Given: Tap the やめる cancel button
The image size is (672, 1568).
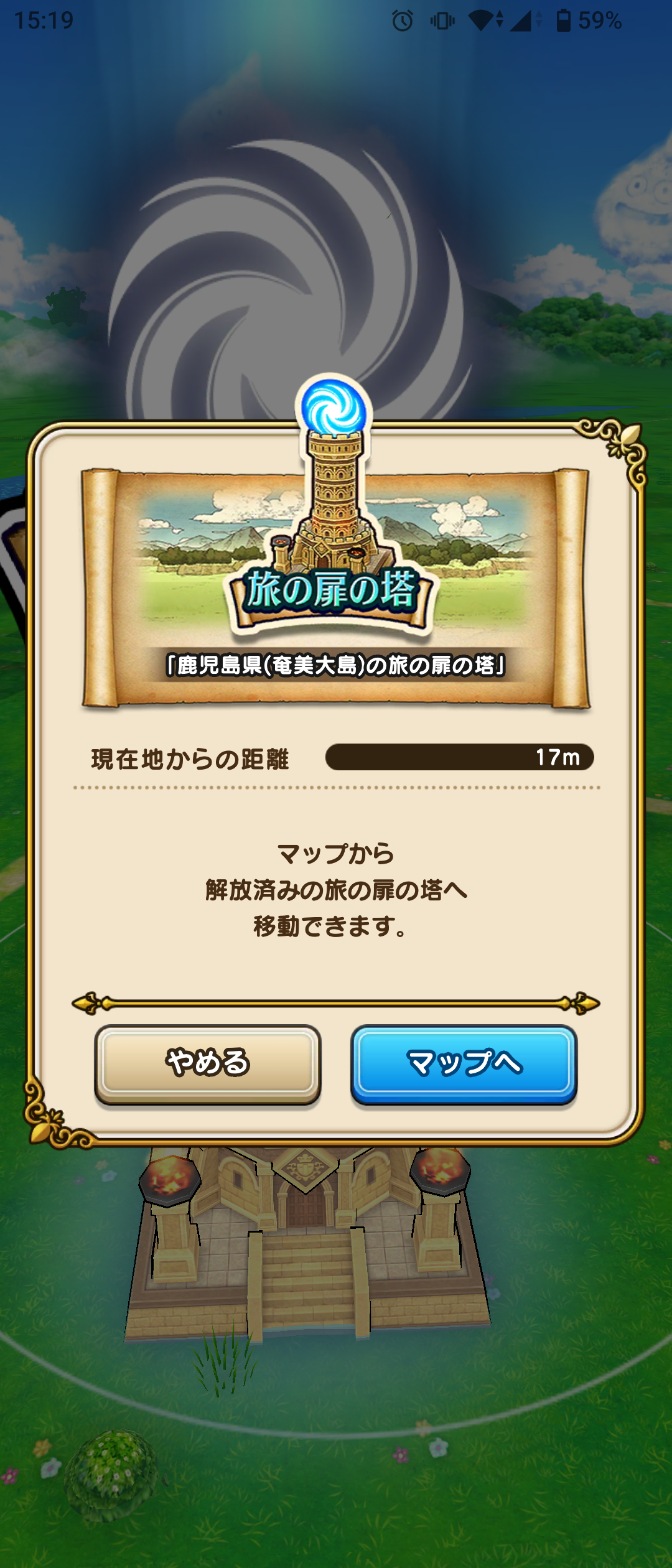Looking at the screenshot, I should pos(208,1063).
